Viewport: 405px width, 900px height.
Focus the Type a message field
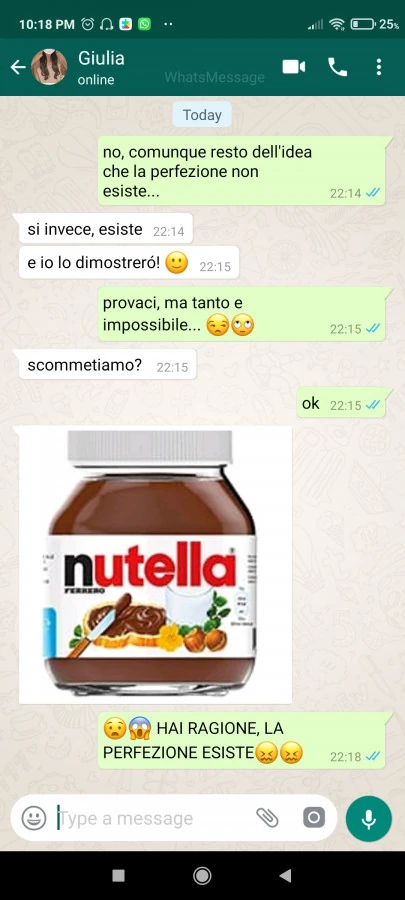coord(155,818)
